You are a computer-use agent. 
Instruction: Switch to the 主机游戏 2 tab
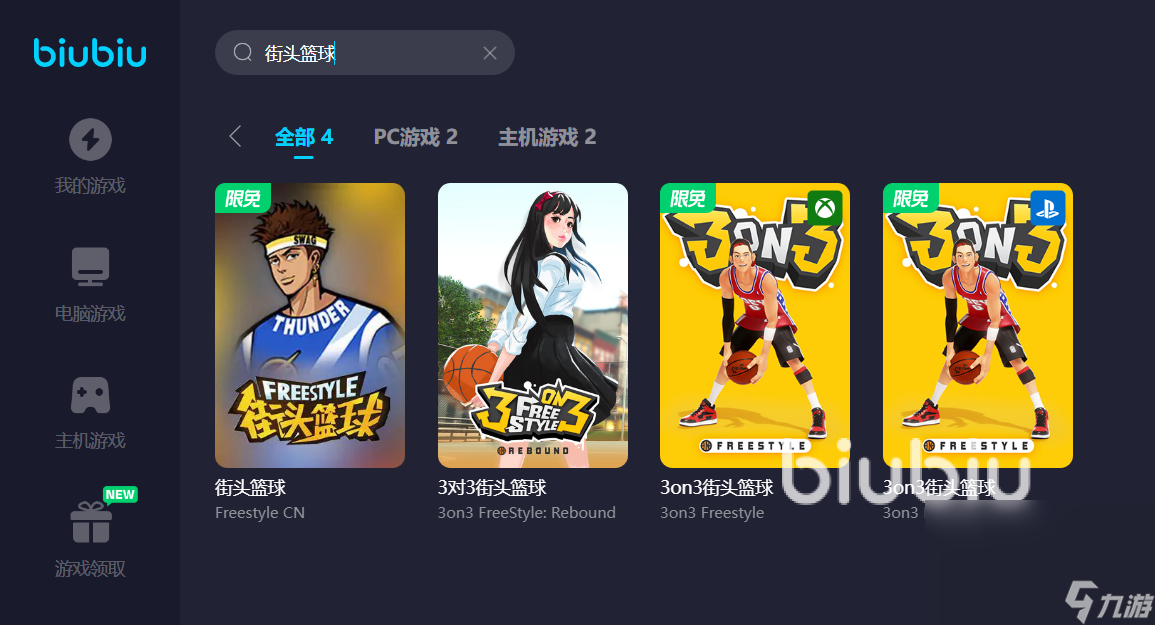(x=547, y=137)
